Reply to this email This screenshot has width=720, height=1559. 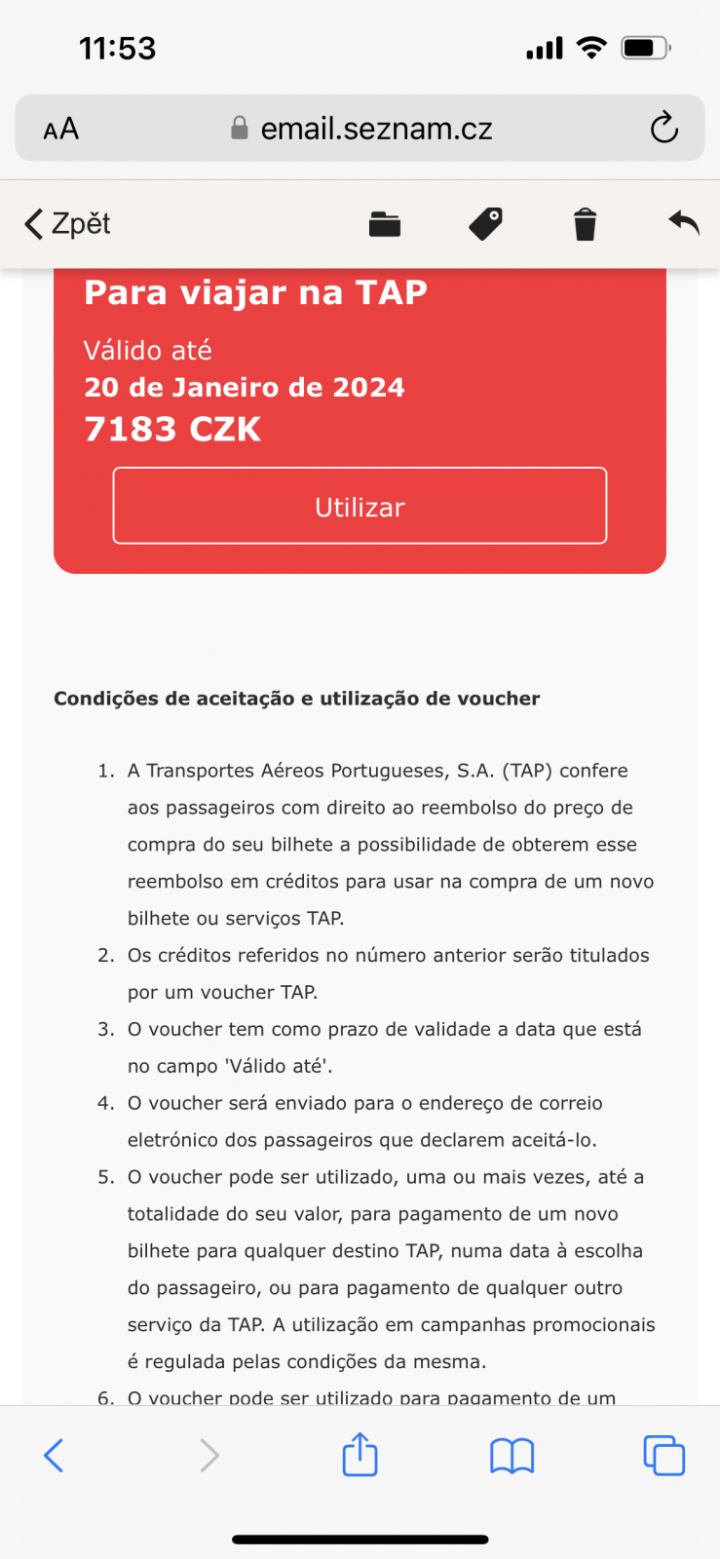pyautogui.click(x=684, y=224)
